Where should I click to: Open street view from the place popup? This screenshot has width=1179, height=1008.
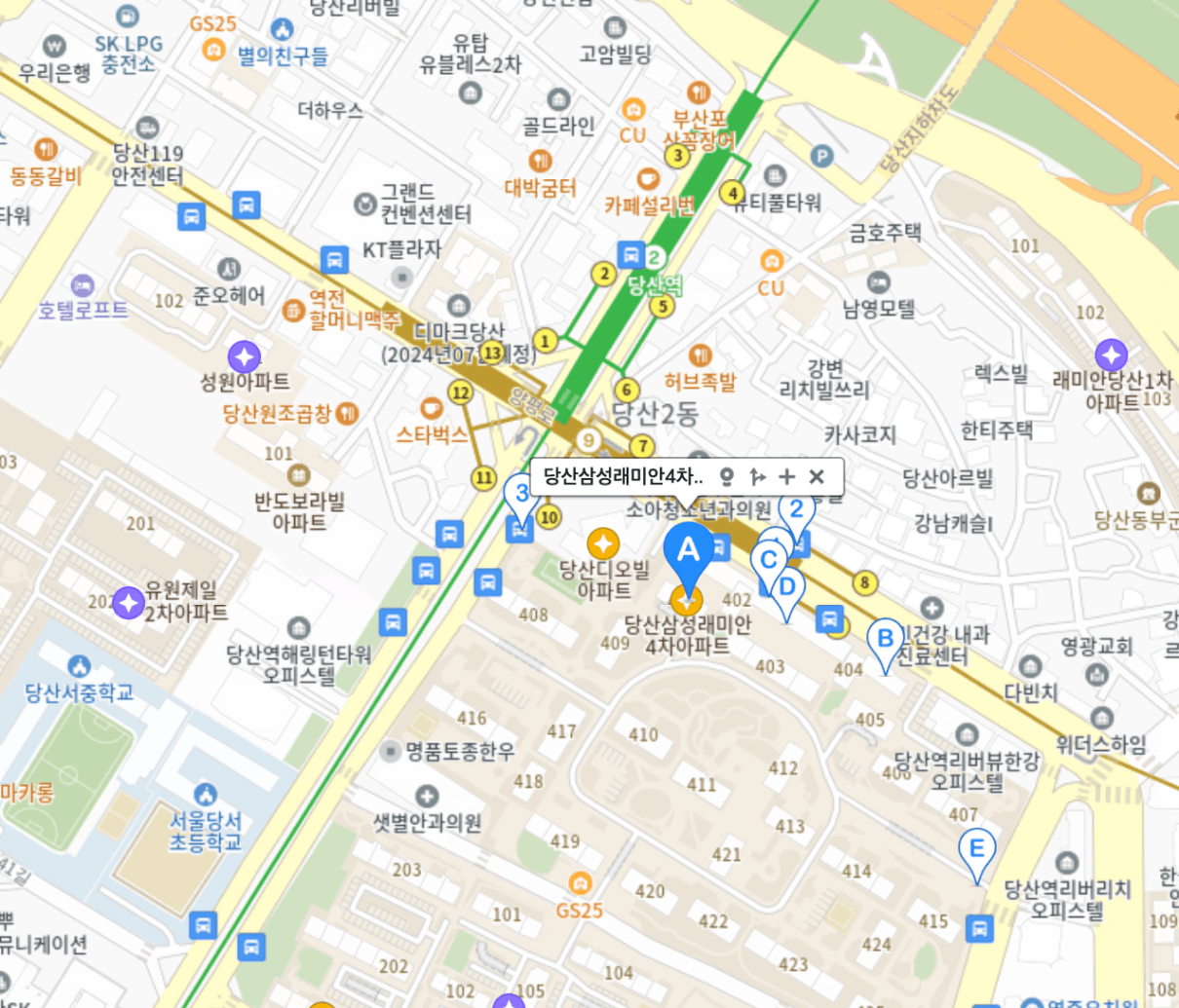726,476
